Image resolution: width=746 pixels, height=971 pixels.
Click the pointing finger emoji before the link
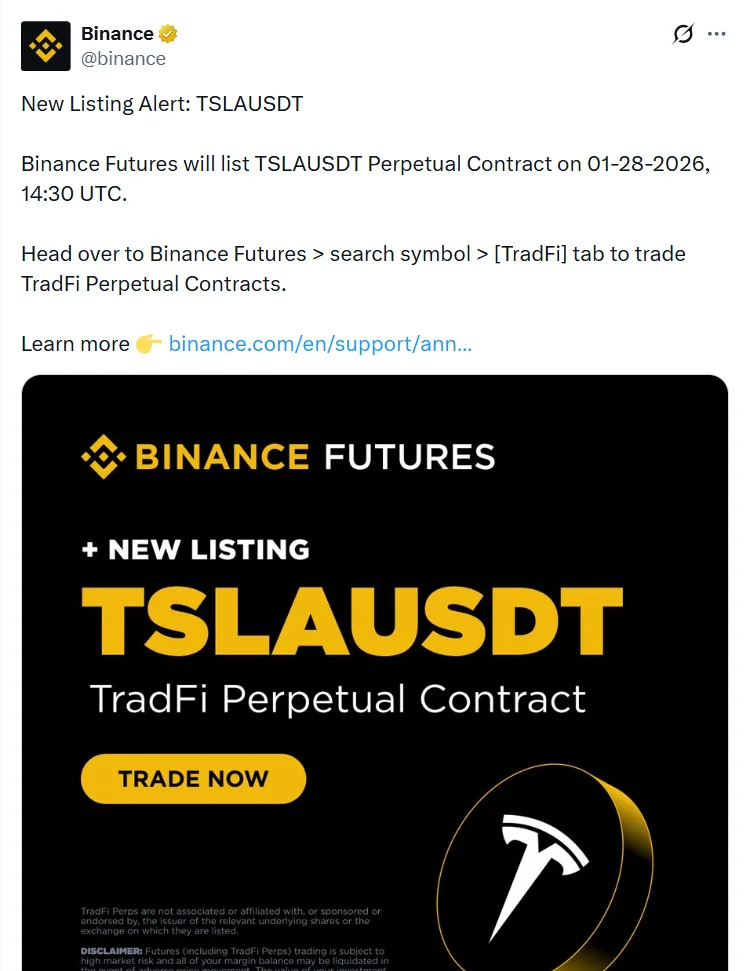pyautogui.click(x=148, y=343)
